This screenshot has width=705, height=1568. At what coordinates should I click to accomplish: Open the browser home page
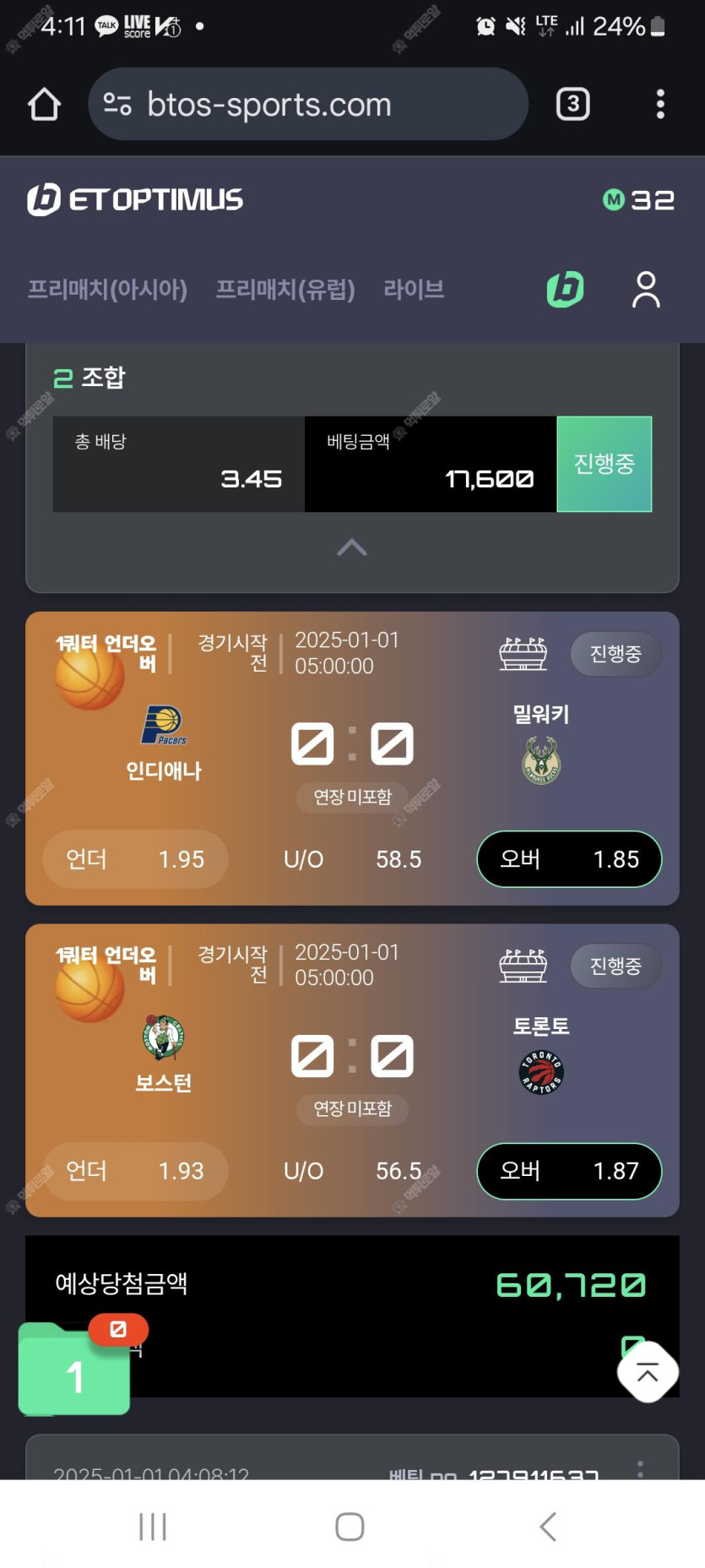tap(44, 105)
